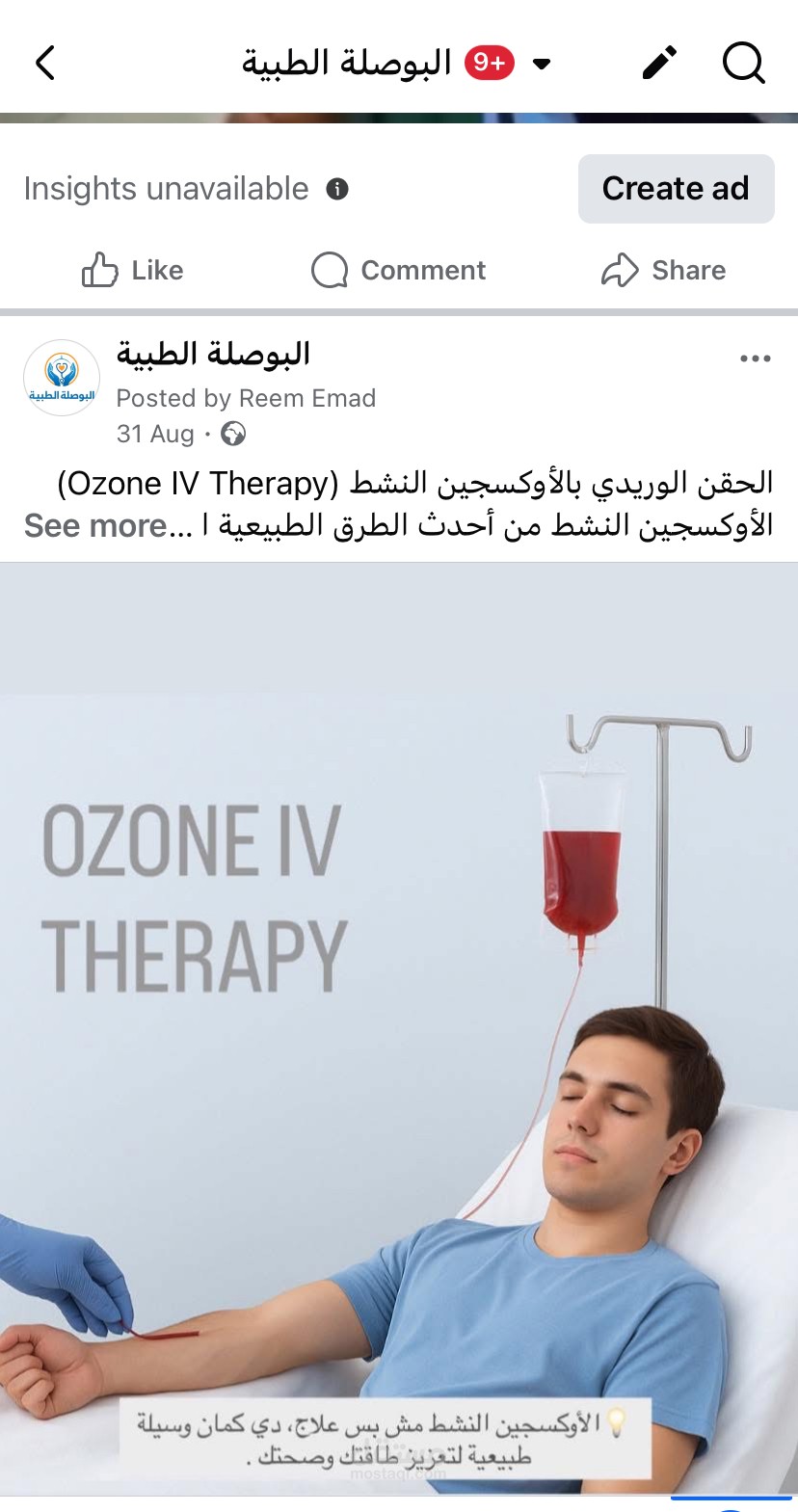Like the post above
This screenshot has width=798, height=1512.
pos(132,270)
